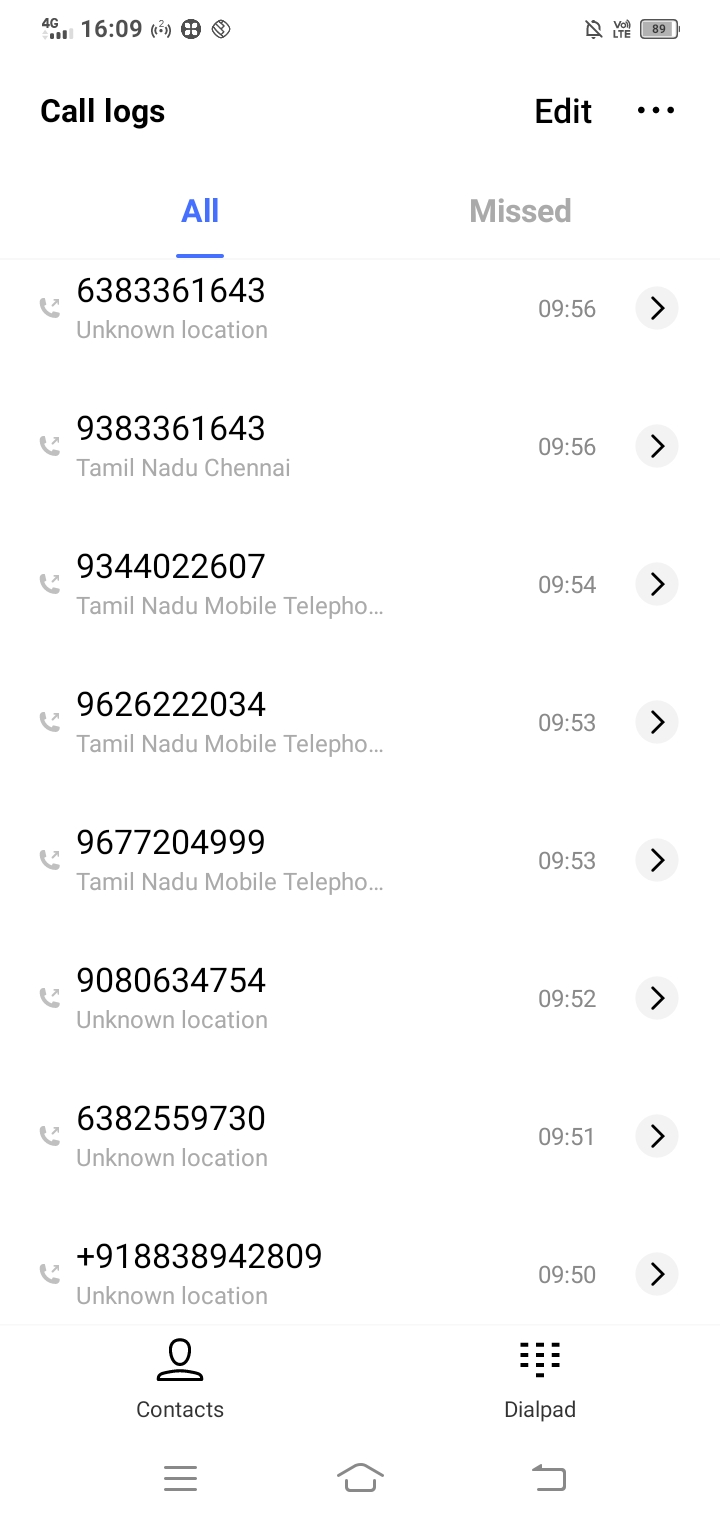The height and width of the screenshot is (1520, 720).
Task: Open the Dialpad
Action: [x=540, y=1379]
